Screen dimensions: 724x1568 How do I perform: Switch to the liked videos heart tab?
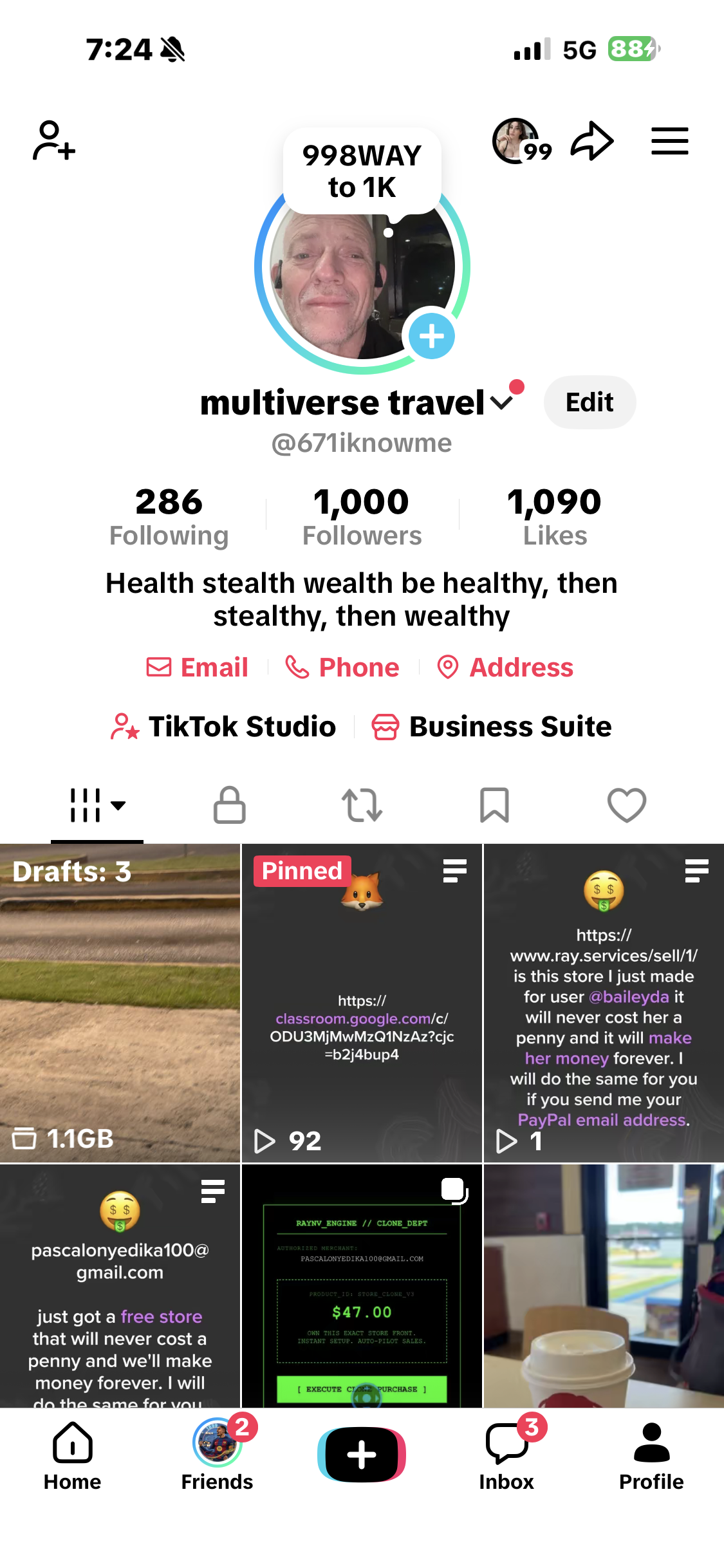(627, 805)
